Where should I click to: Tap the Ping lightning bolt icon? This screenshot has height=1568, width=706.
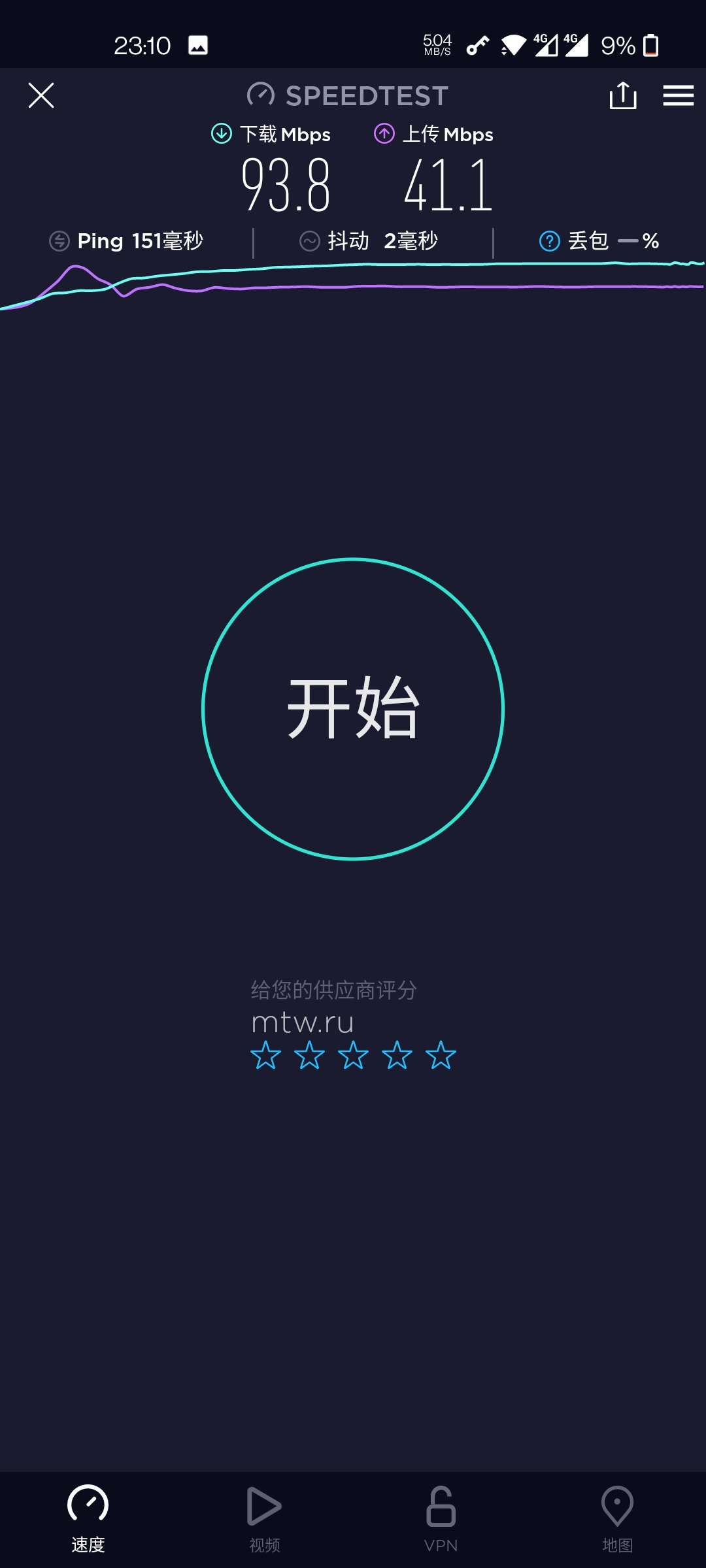(59, 240)
